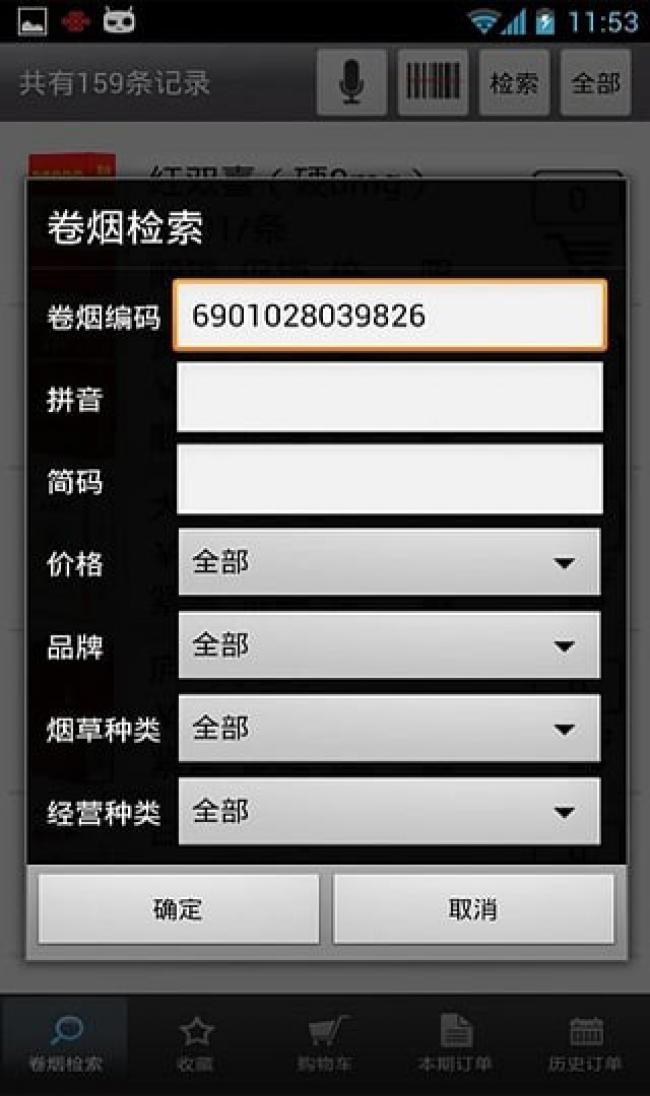Screen dimensions: 650x1096
Task: Expand the 烟草种类 dropdown
Action: (x=390, y=729)
